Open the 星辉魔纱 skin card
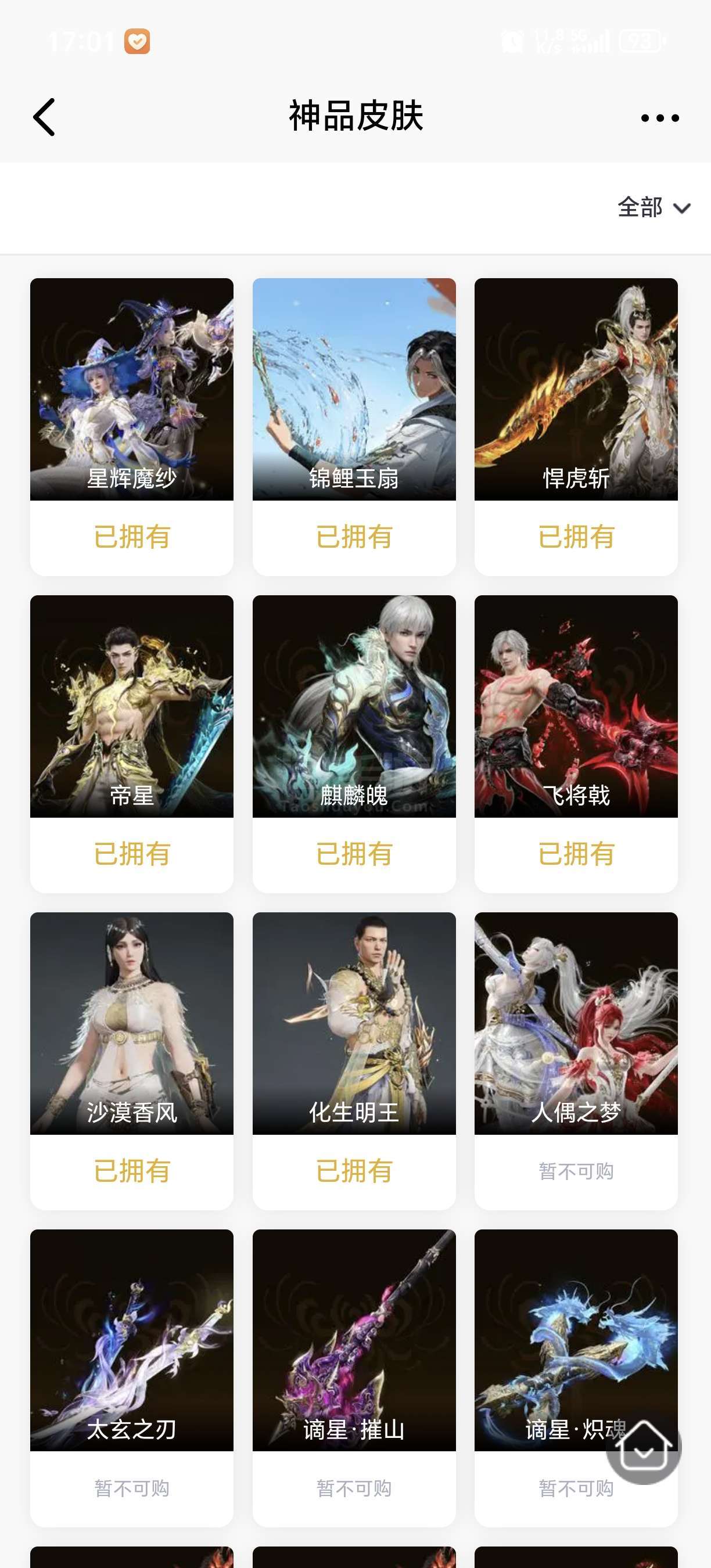Image resolution: width=711 pixels, height=1568 pixels. 131,427
